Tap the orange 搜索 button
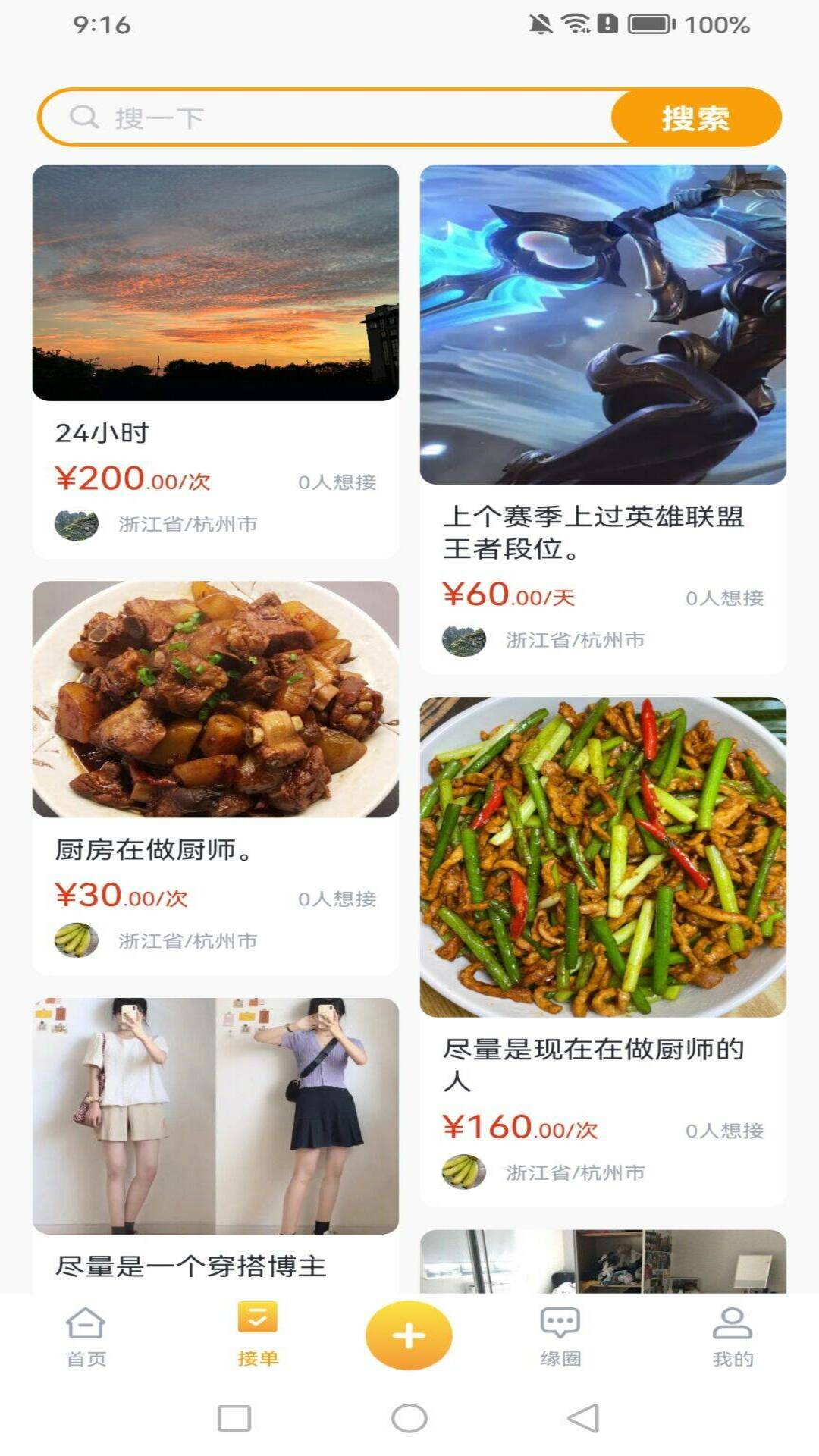The image size is (819, 1456). [x=695, y=118]
